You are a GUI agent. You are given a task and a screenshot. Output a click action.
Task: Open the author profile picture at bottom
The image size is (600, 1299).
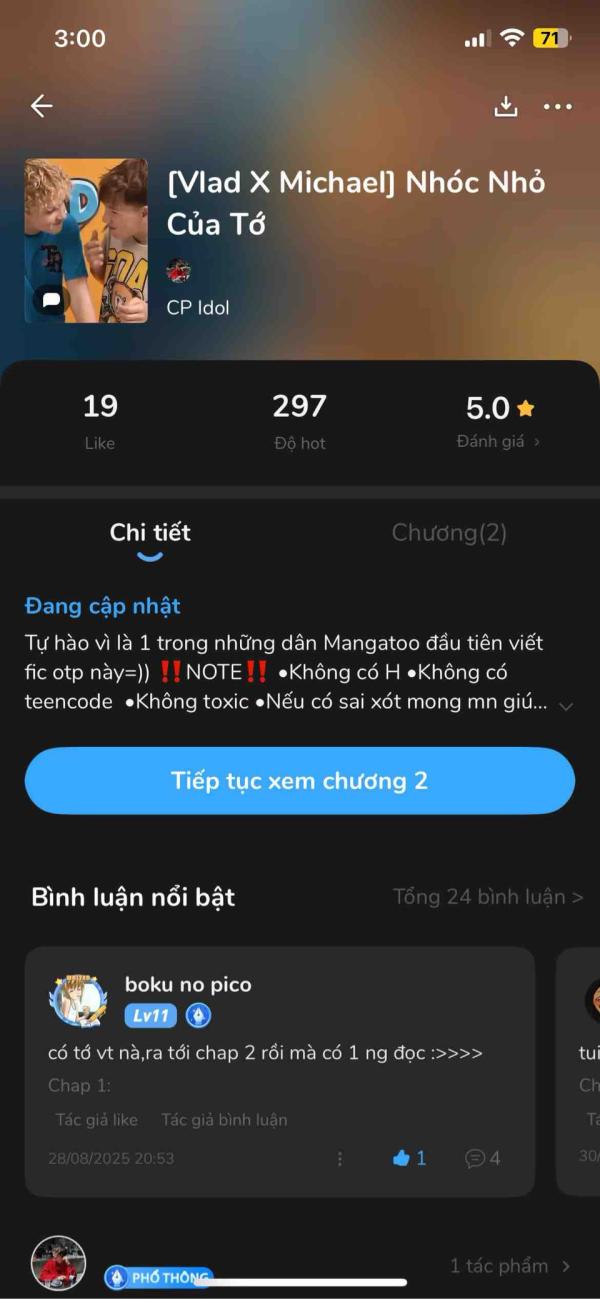[x=58, y=1263]
